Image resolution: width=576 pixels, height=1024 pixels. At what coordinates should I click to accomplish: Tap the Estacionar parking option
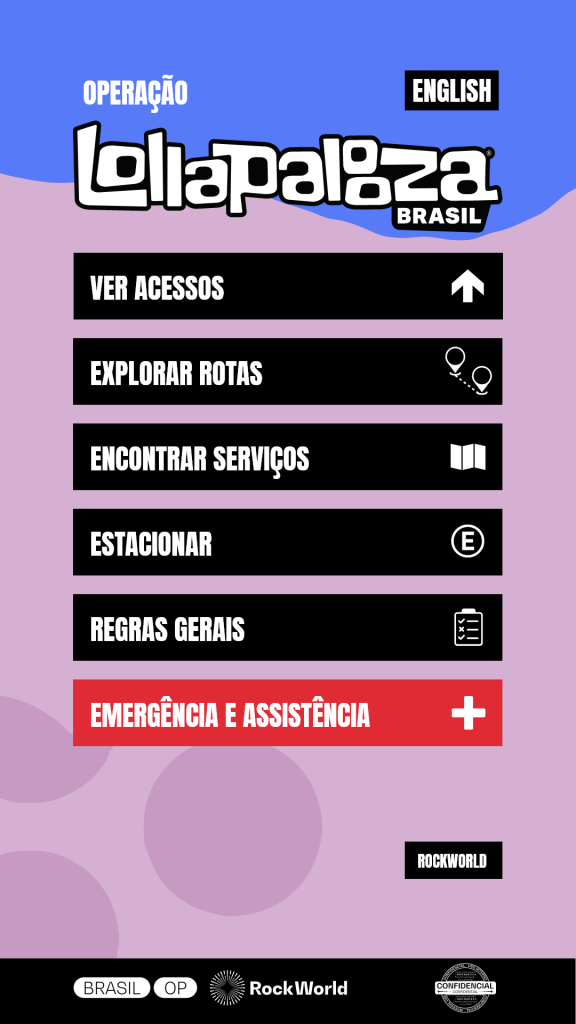coord(288,542)
